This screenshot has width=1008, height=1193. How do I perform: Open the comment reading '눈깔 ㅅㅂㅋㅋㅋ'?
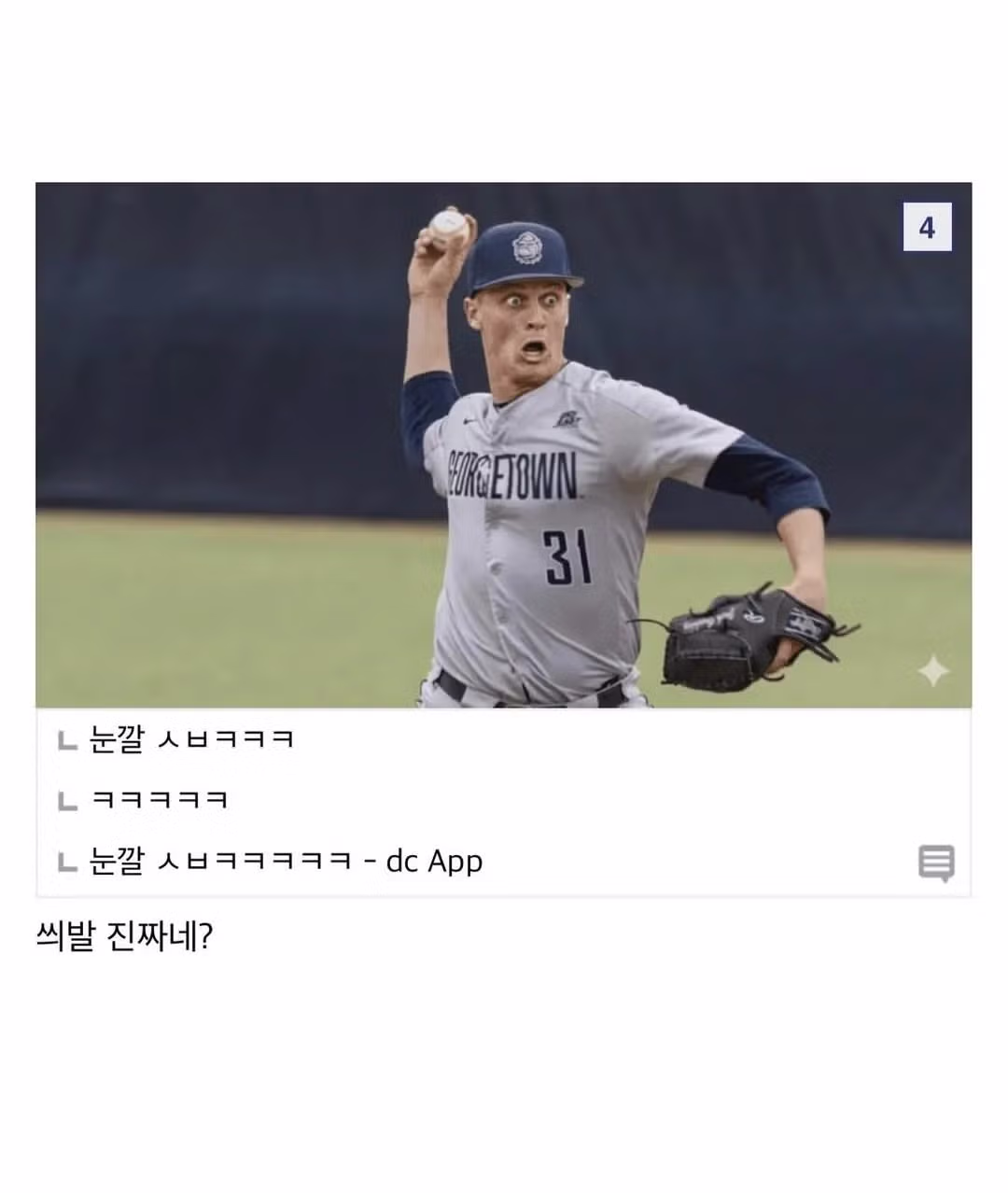tap(191, 738)
